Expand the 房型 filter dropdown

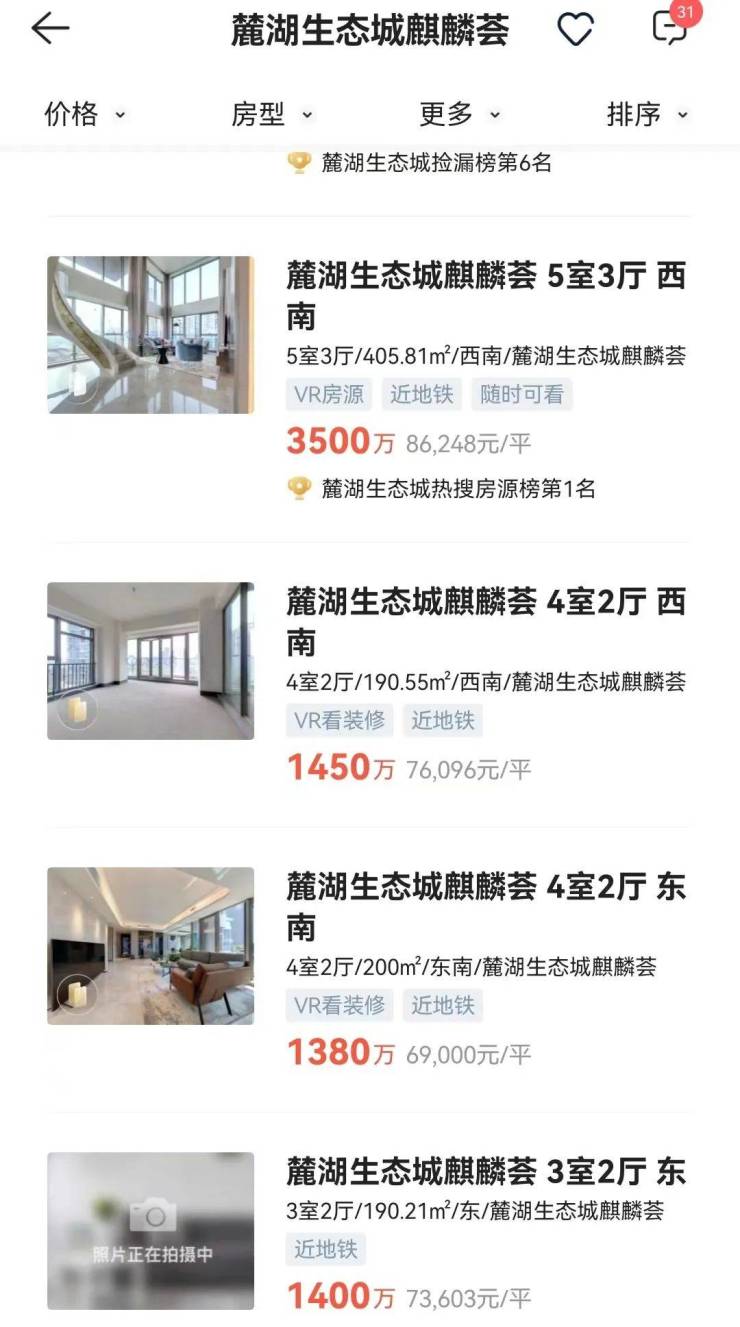271,114
